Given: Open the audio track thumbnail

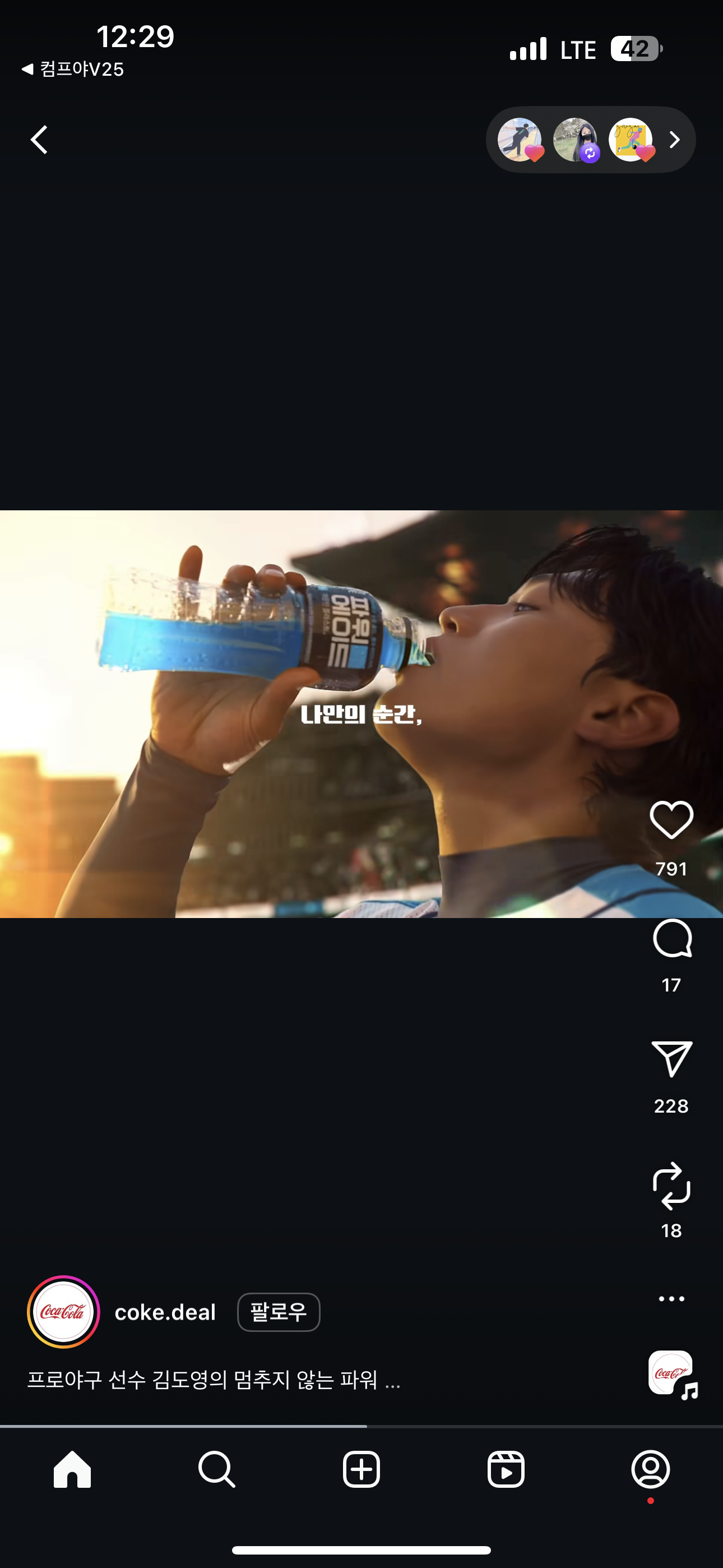Looking at the screenshot, I should click(671, 1373).
